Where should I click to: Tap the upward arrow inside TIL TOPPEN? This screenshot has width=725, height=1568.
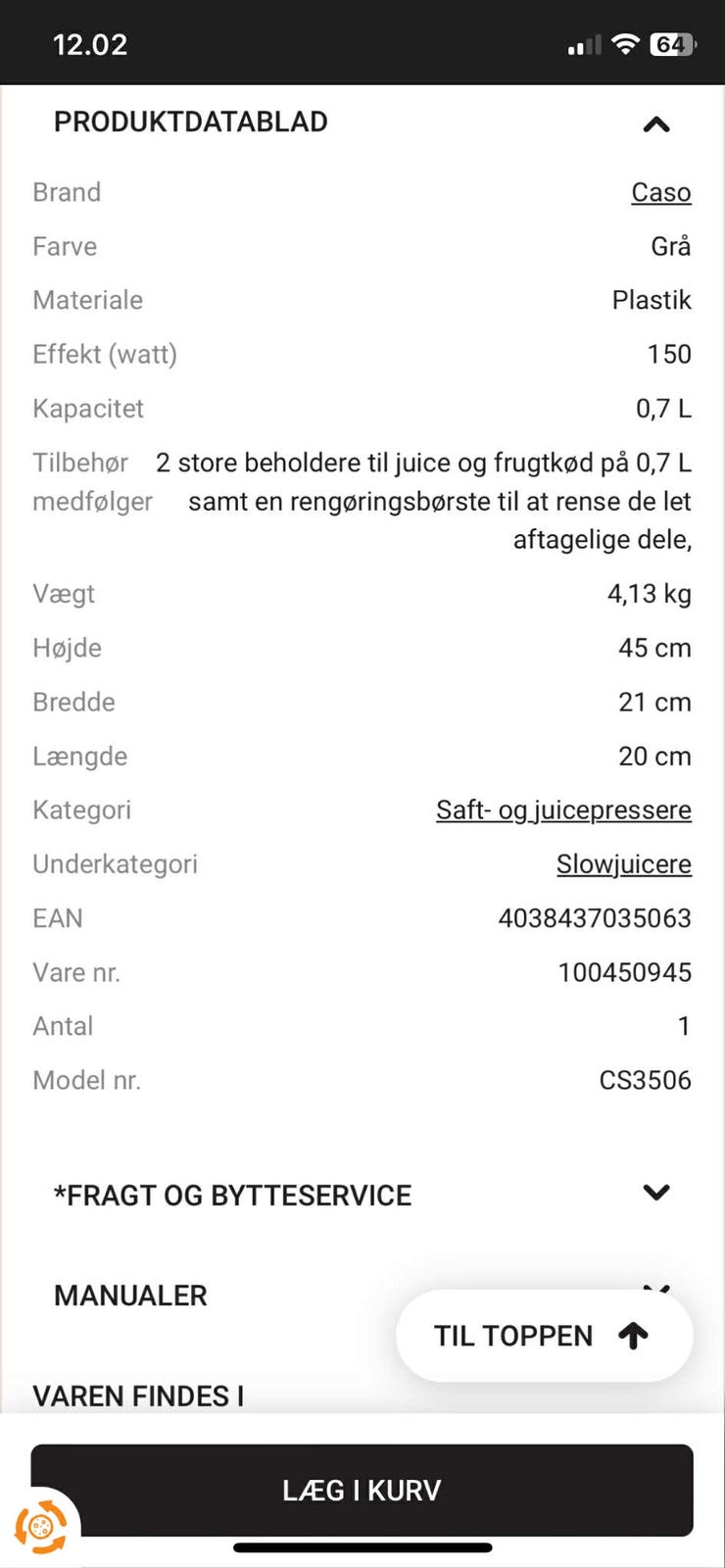[634, 1336]
